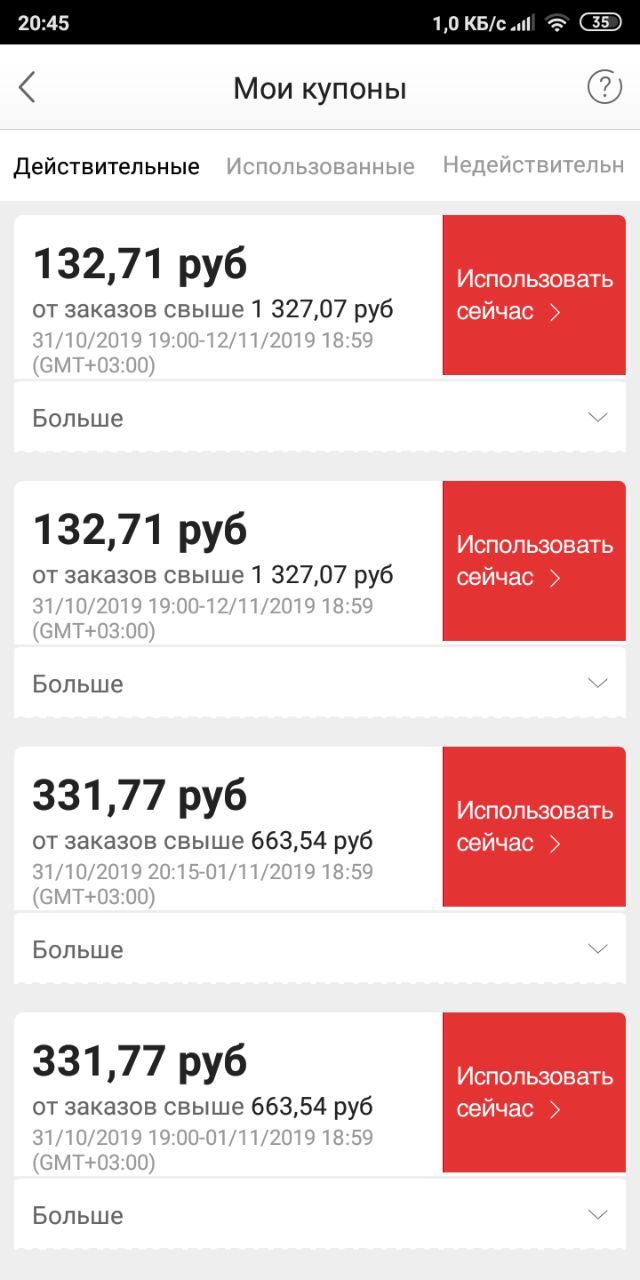Switch to the Недействительные tab
Viewport: 640px width, 1280px height.
[534, 165]
